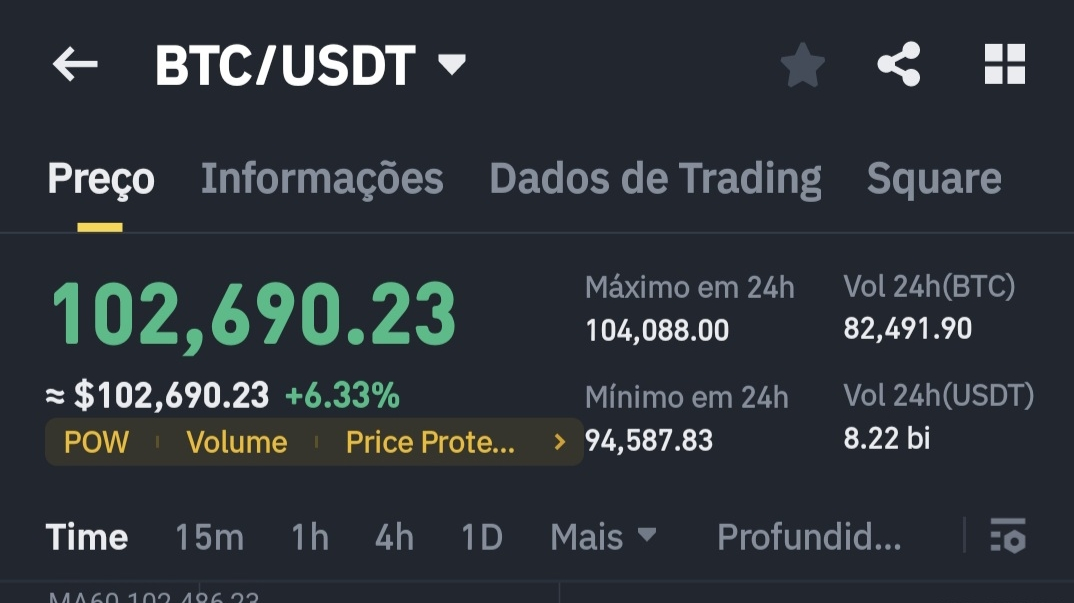Screen dimensions: 1074x603
Task: Share the BTC/USDT chart
Action: [x=898, y=66]
